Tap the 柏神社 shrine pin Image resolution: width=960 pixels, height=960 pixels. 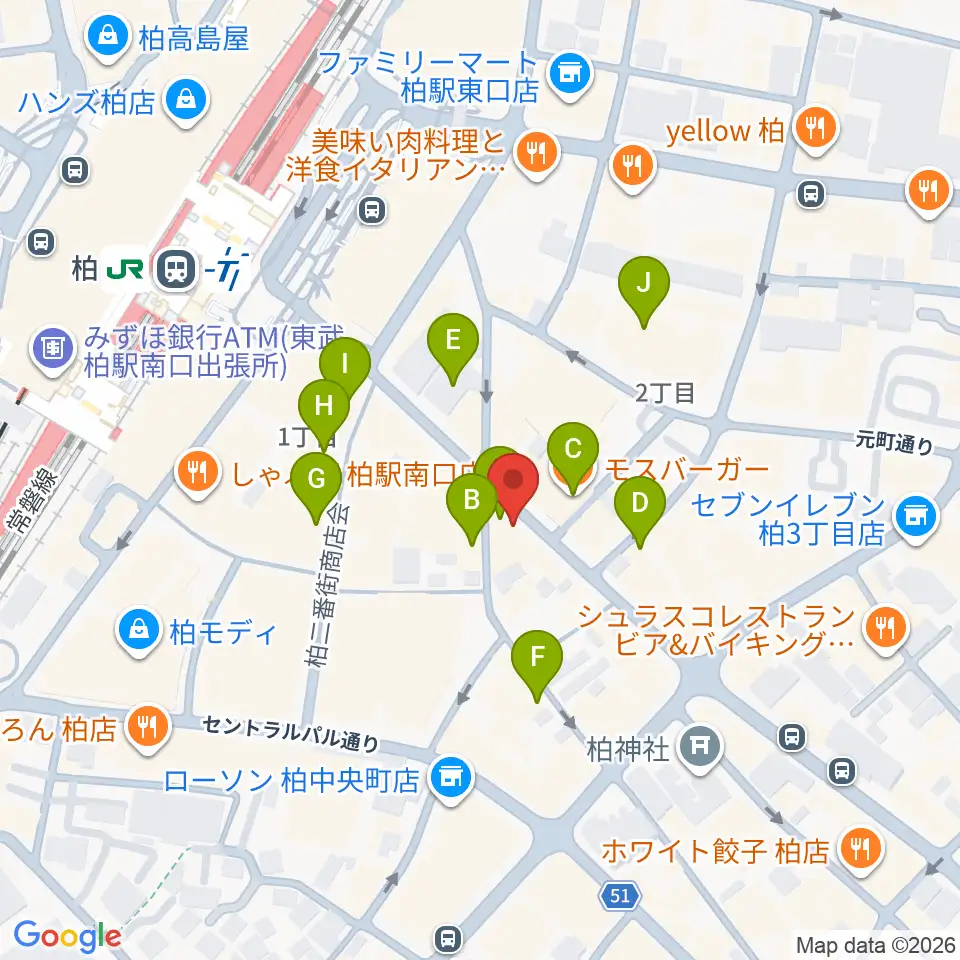coord(701,745)
